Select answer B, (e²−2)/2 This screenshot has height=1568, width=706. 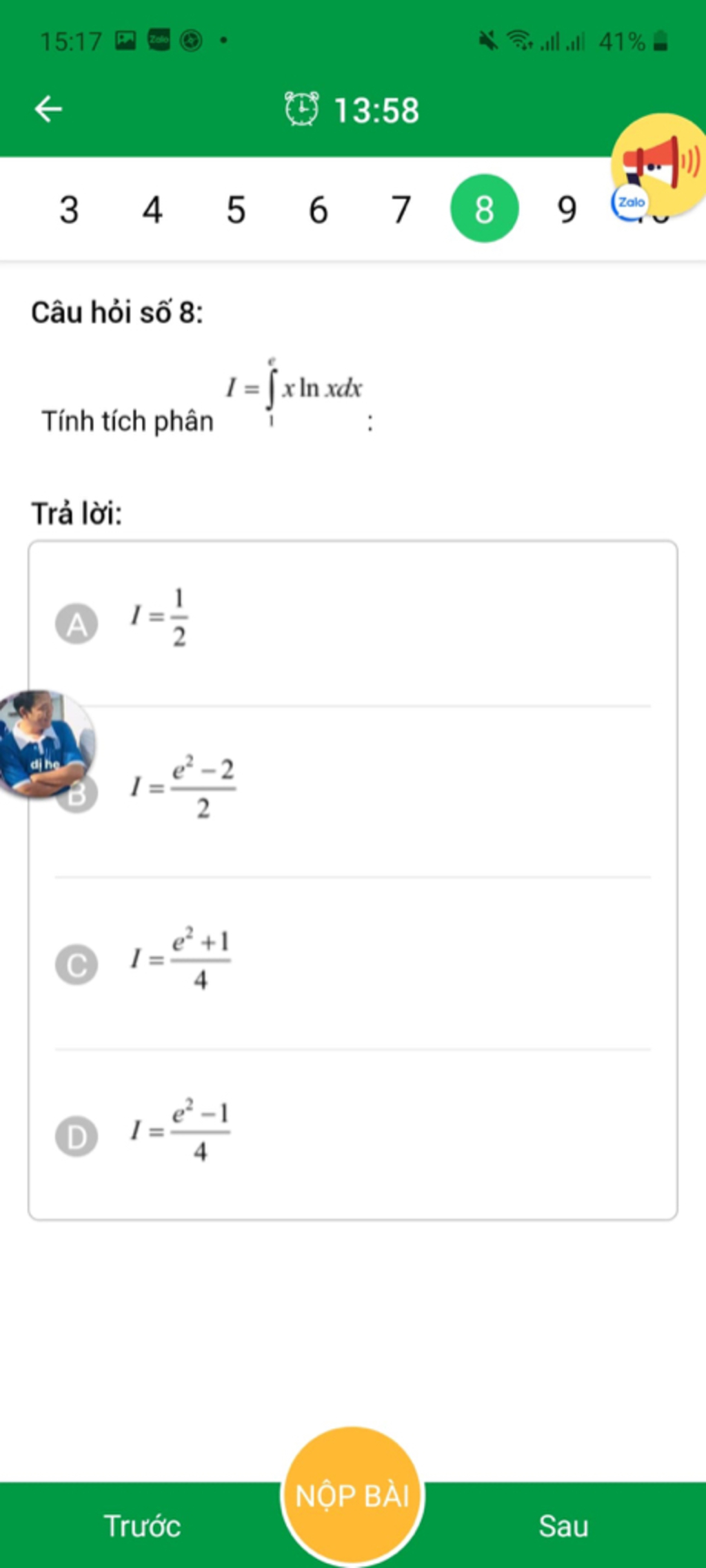[183, 788]
